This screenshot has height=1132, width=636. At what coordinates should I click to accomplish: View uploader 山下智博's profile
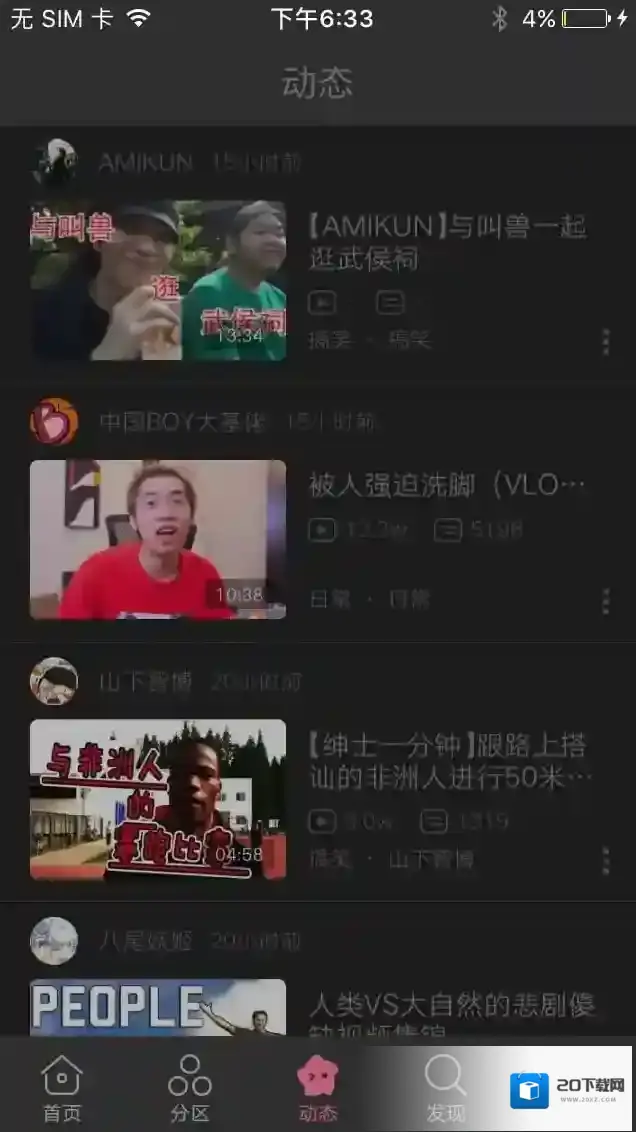(x=54, y=682)
